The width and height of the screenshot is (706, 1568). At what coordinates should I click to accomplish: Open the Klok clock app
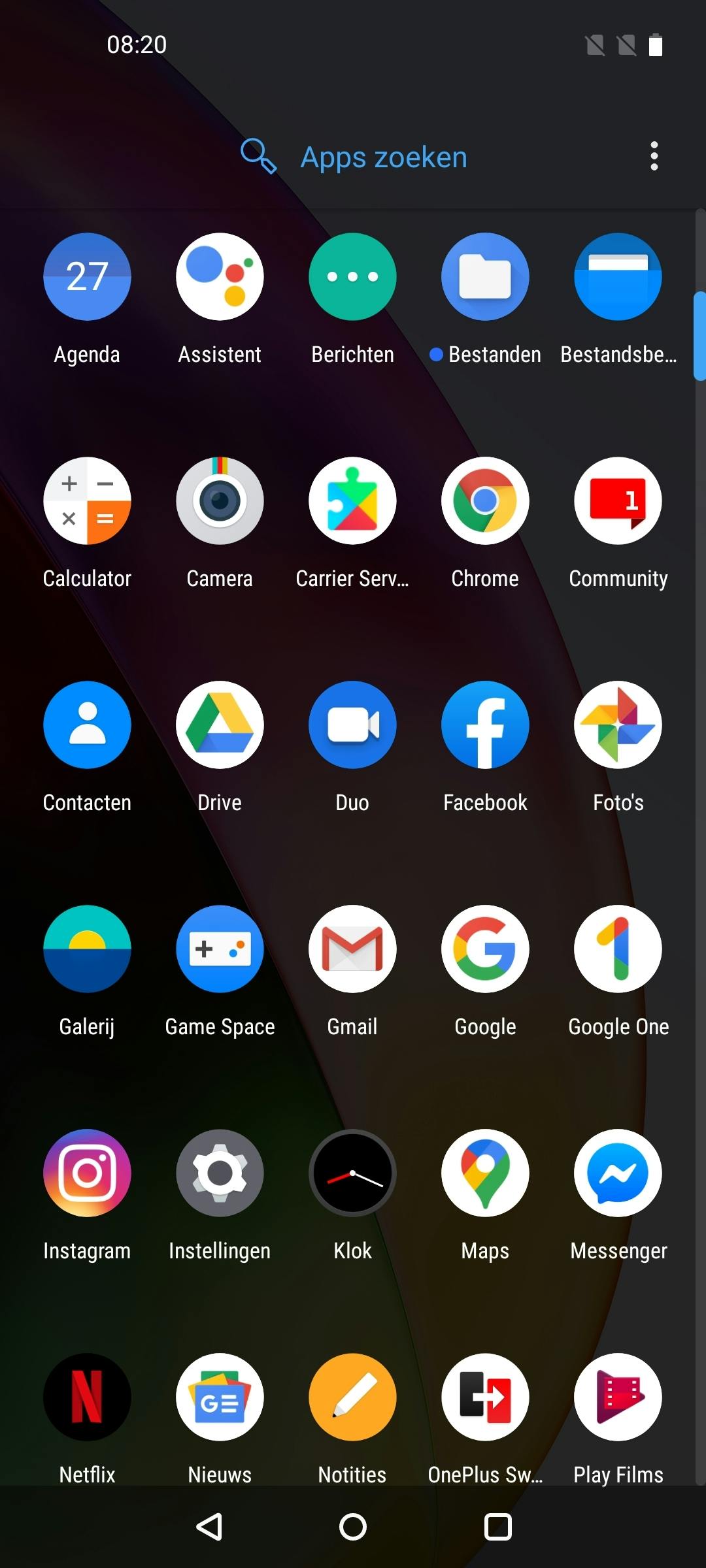pos(352,1173)
